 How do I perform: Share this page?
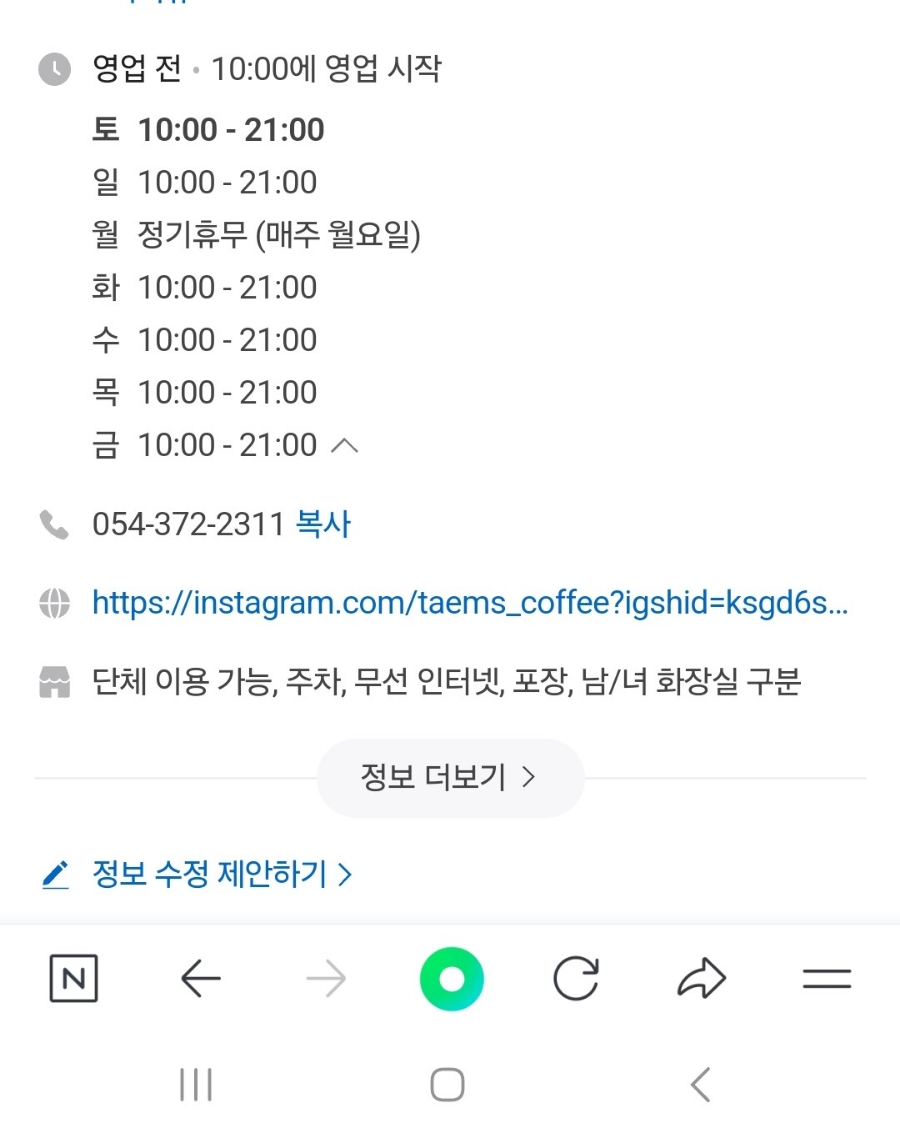click(x=701, y=979)
